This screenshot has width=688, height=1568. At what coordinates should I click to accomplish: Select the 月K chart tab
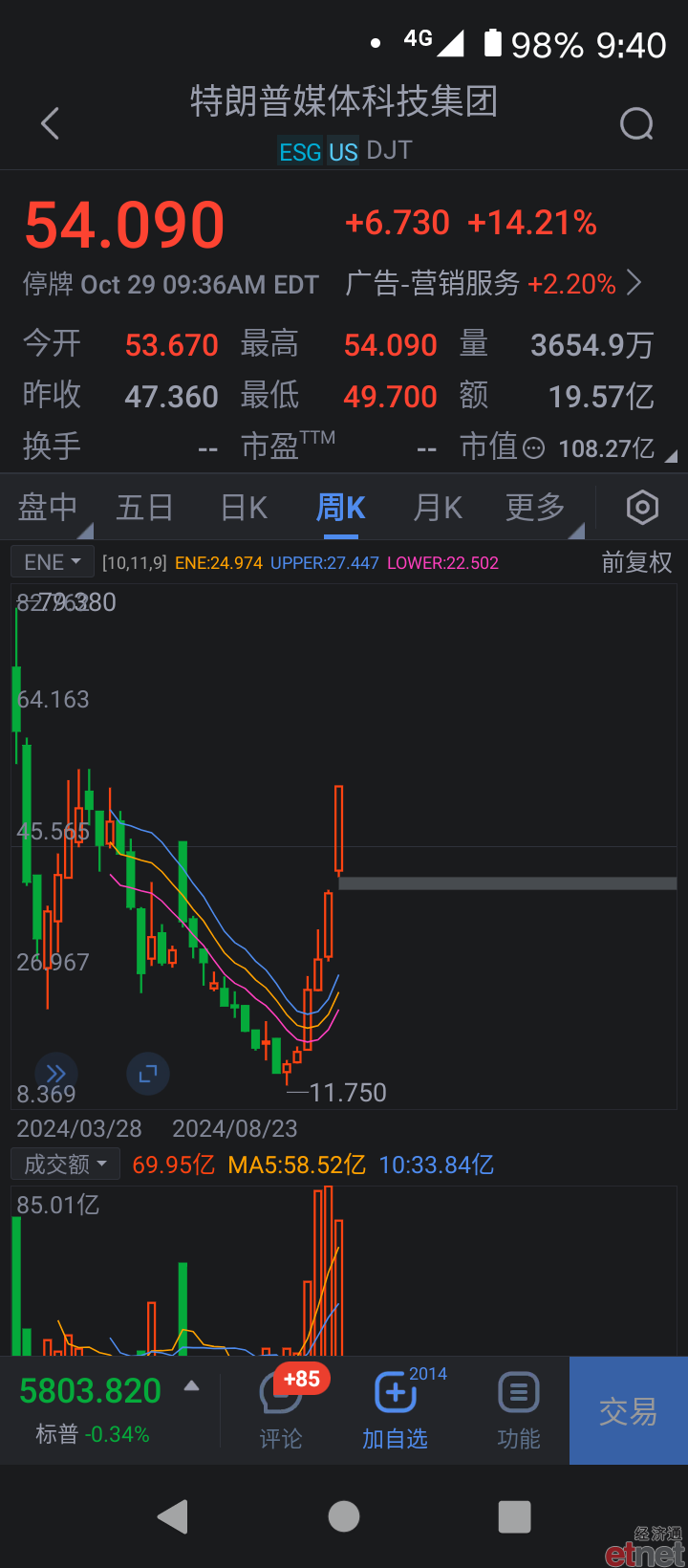coord(438,508)
